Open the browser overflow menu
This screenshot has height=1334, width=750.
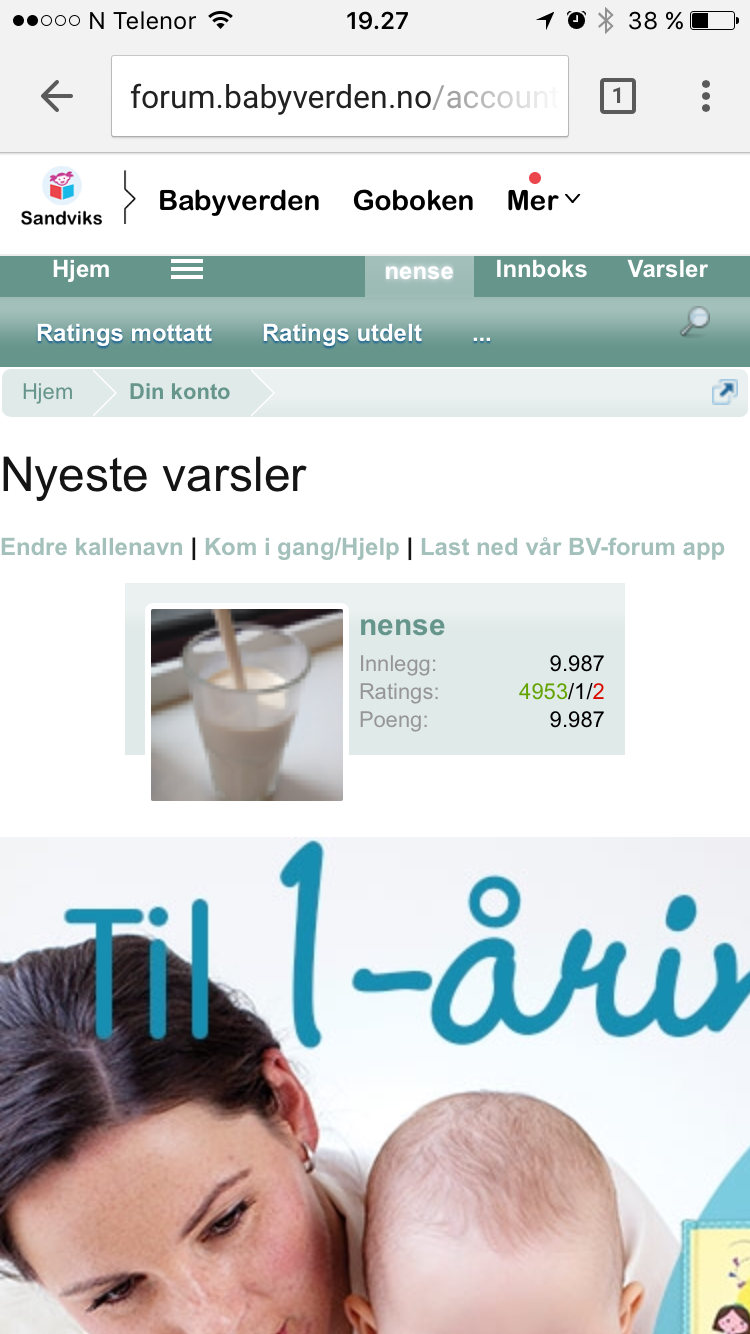(706, 96)
